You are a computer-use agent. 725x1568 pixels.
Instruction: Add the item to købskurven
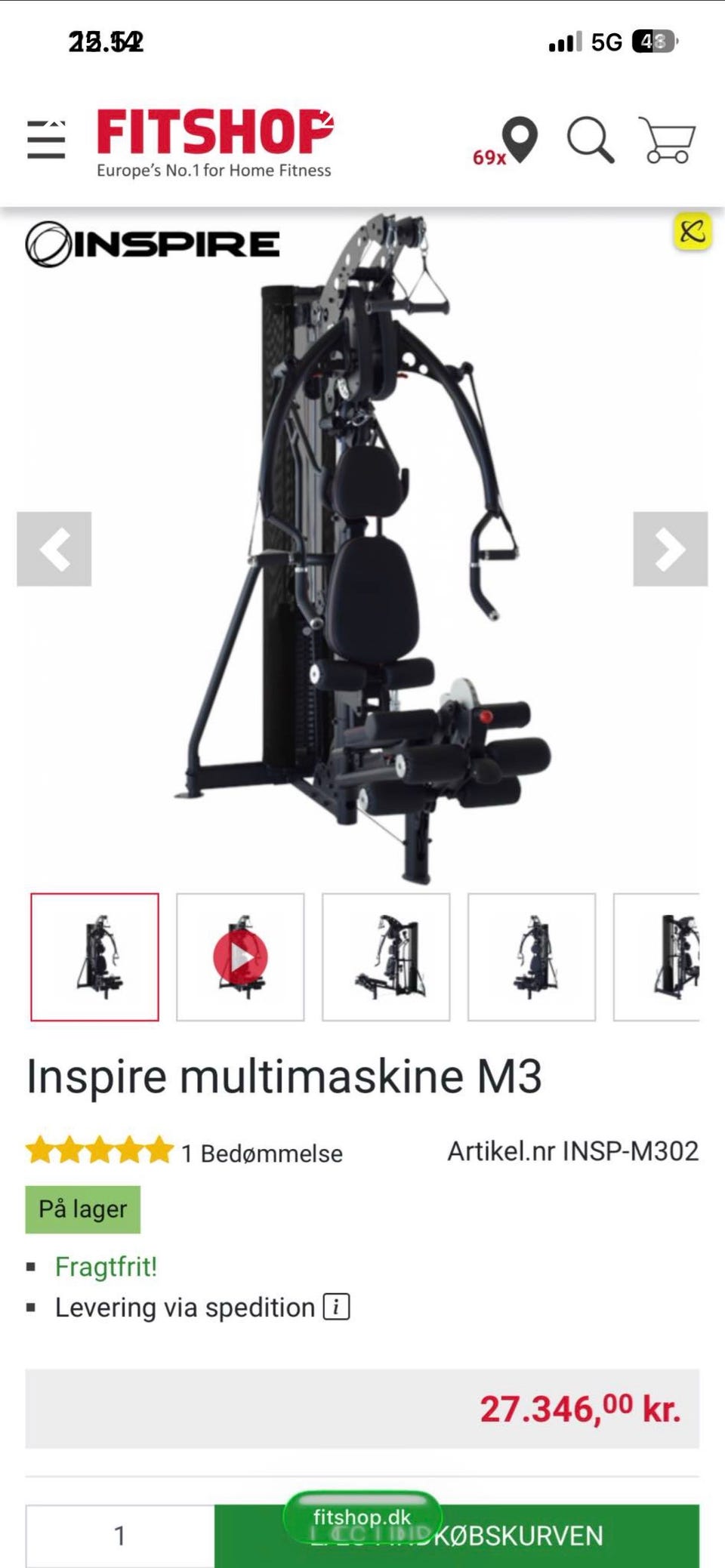coord(457,1536)
